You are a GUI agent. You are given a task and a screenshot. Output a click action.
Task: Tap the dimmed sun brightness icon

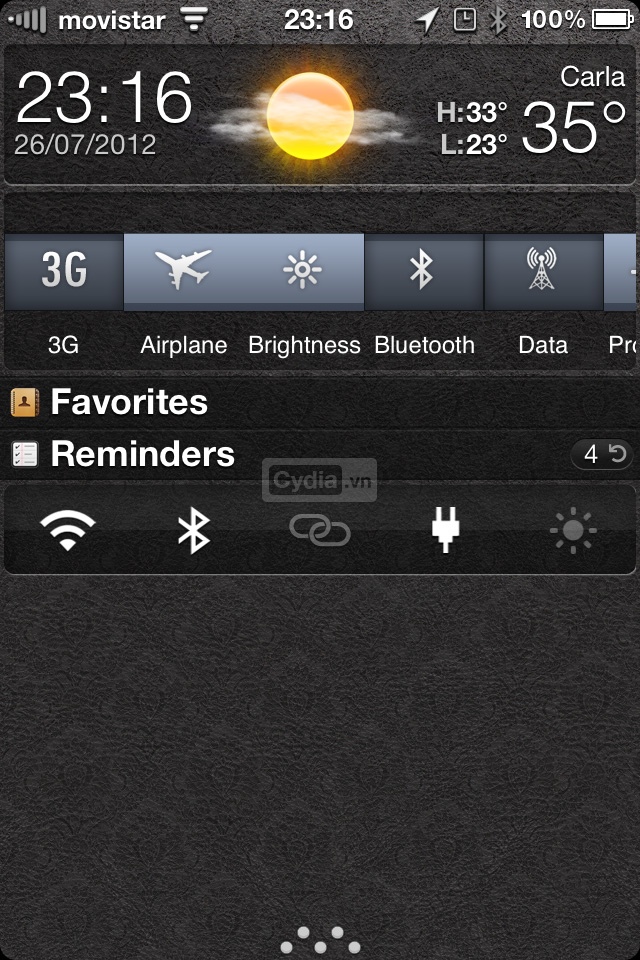[x=573, y=530]
